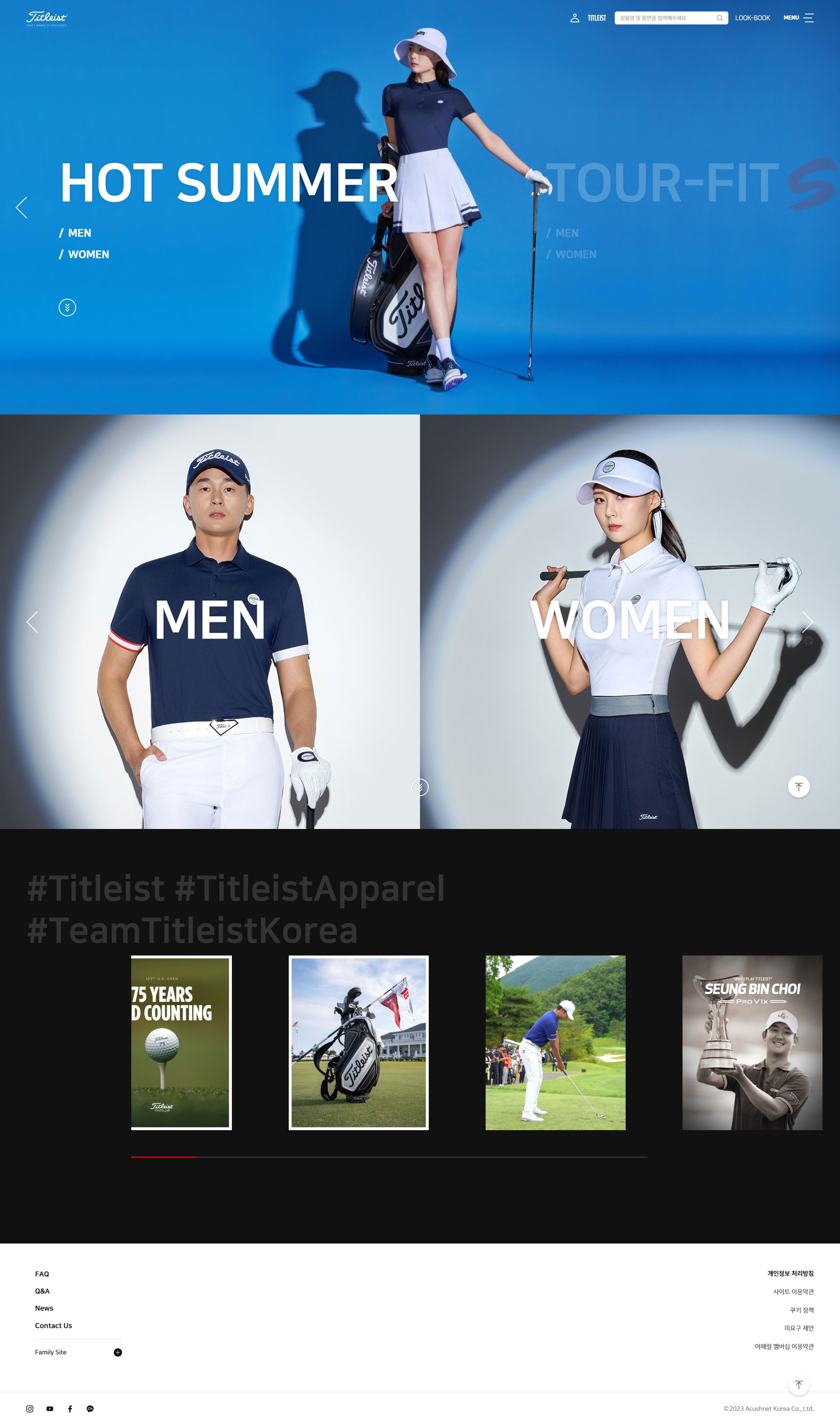Open the 75 Years and Counting post
The height and width of the screenshot is (1426, 840).
tap(181, 1043)
